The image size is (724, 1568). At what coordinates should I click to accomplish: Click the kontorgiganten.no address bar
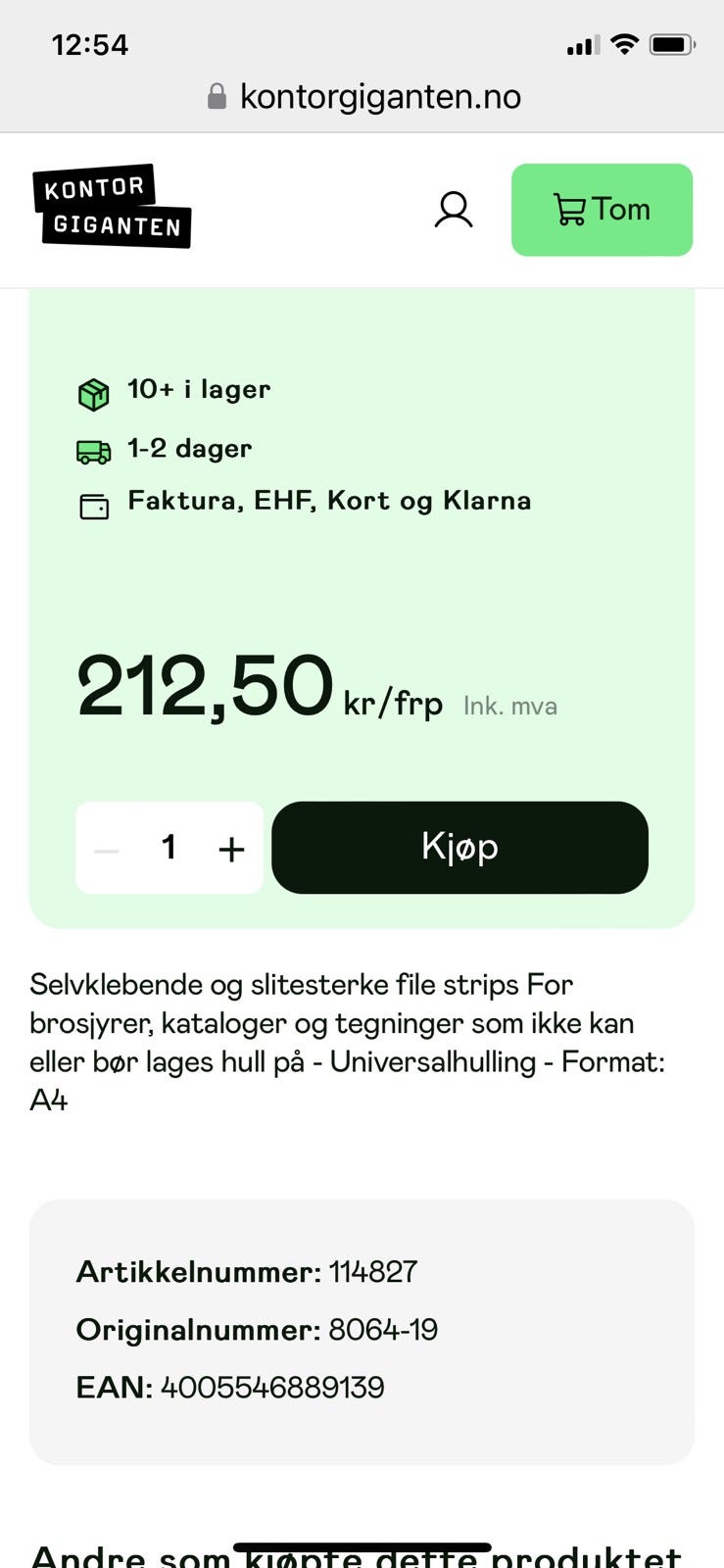(381, 95)
